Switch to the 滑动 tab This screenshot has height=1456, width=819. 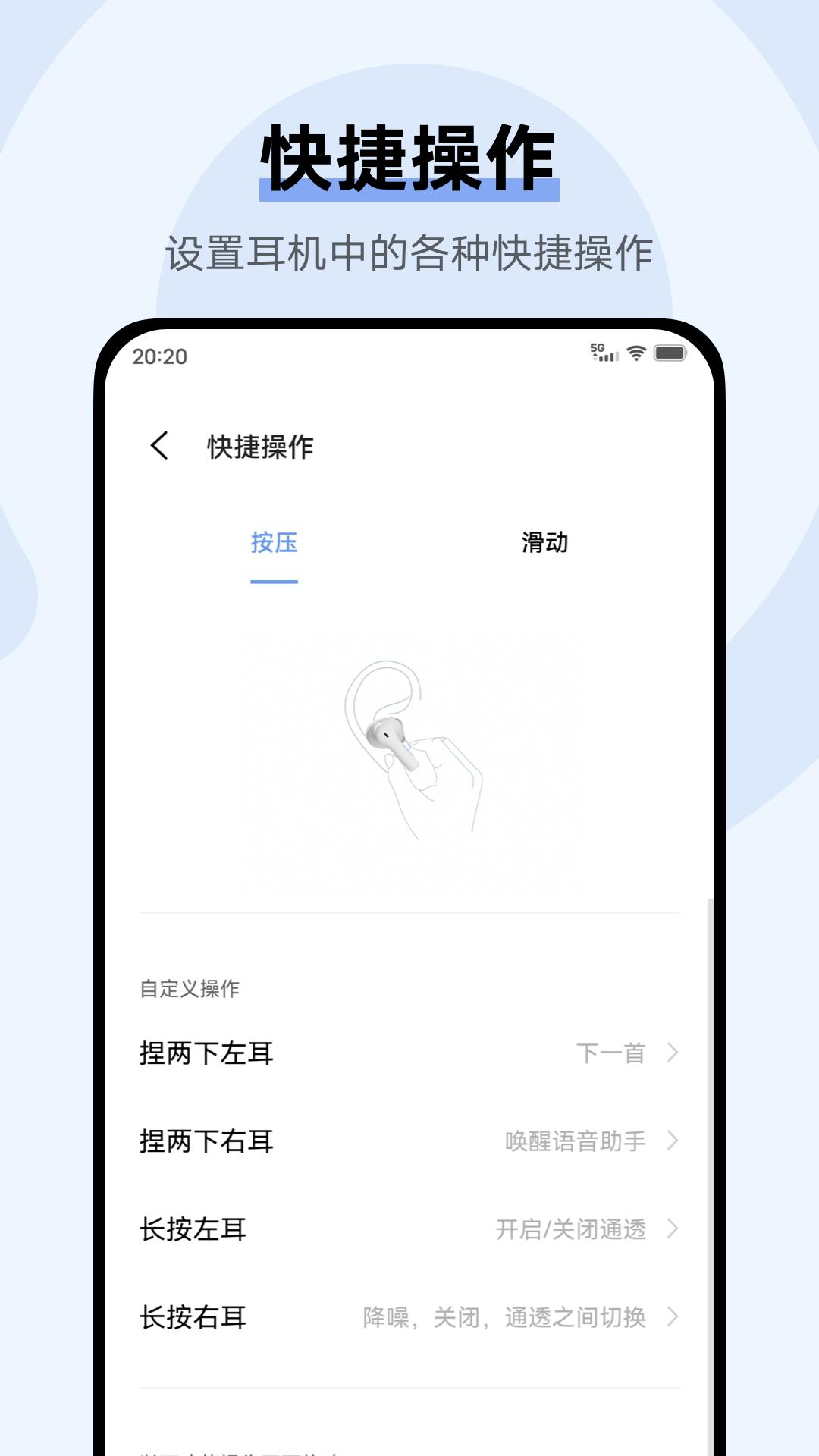(544, 543)
